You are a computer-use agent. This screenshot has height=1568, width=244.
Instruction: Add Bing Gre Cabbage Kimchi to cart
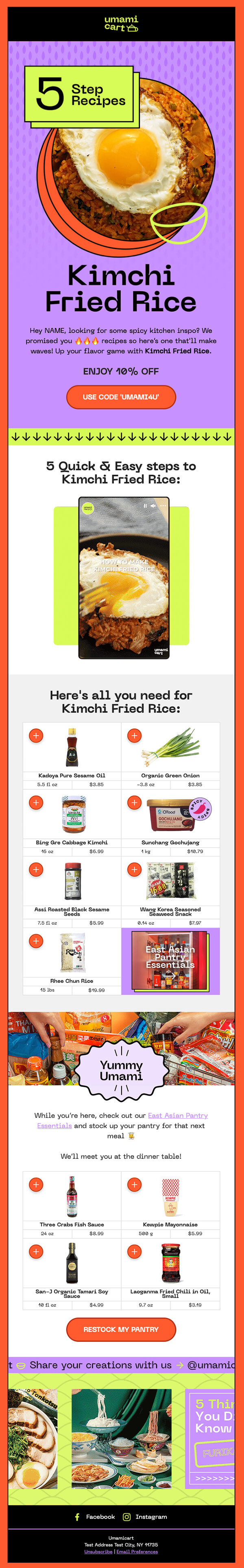tap(36, 802)
